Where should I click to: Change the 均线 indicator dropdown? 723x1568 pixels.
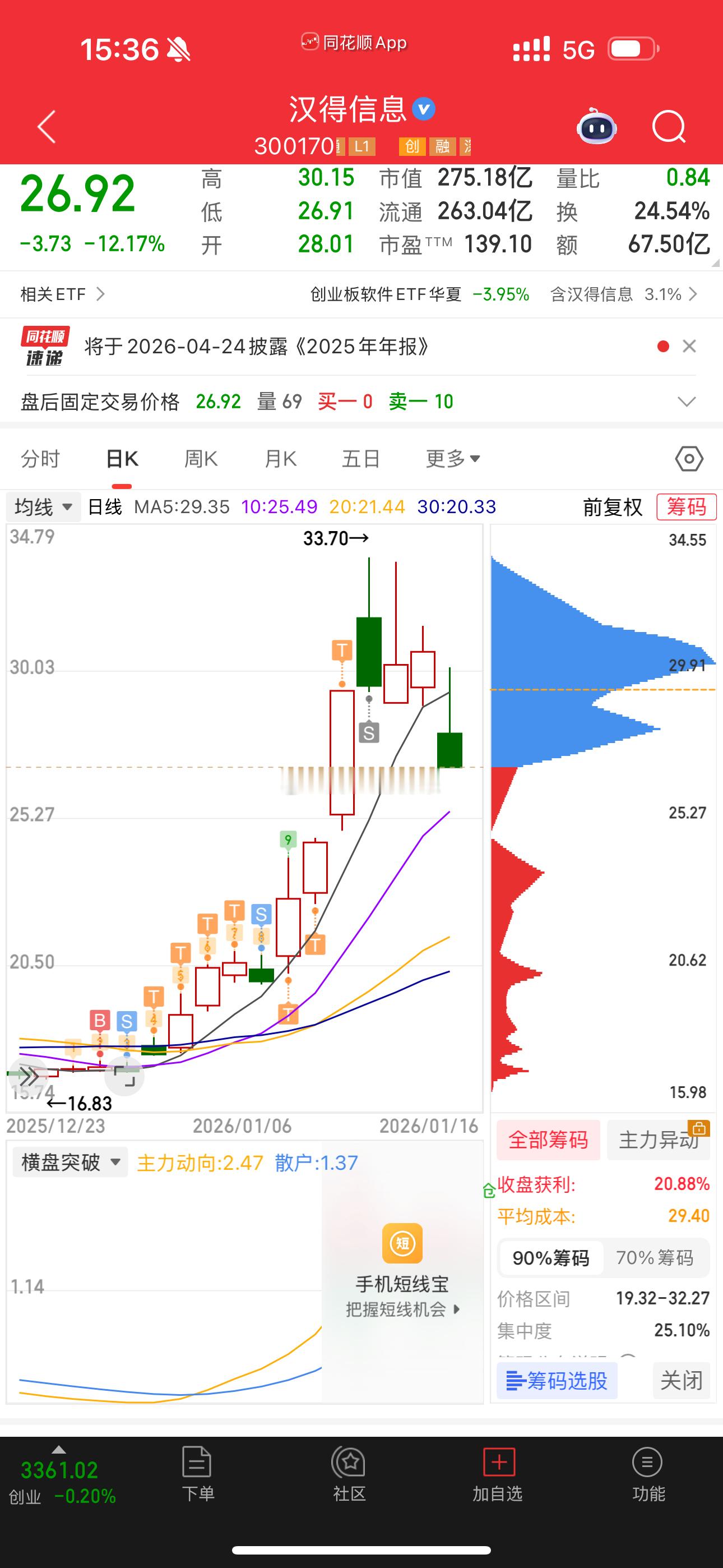point(43,506)
